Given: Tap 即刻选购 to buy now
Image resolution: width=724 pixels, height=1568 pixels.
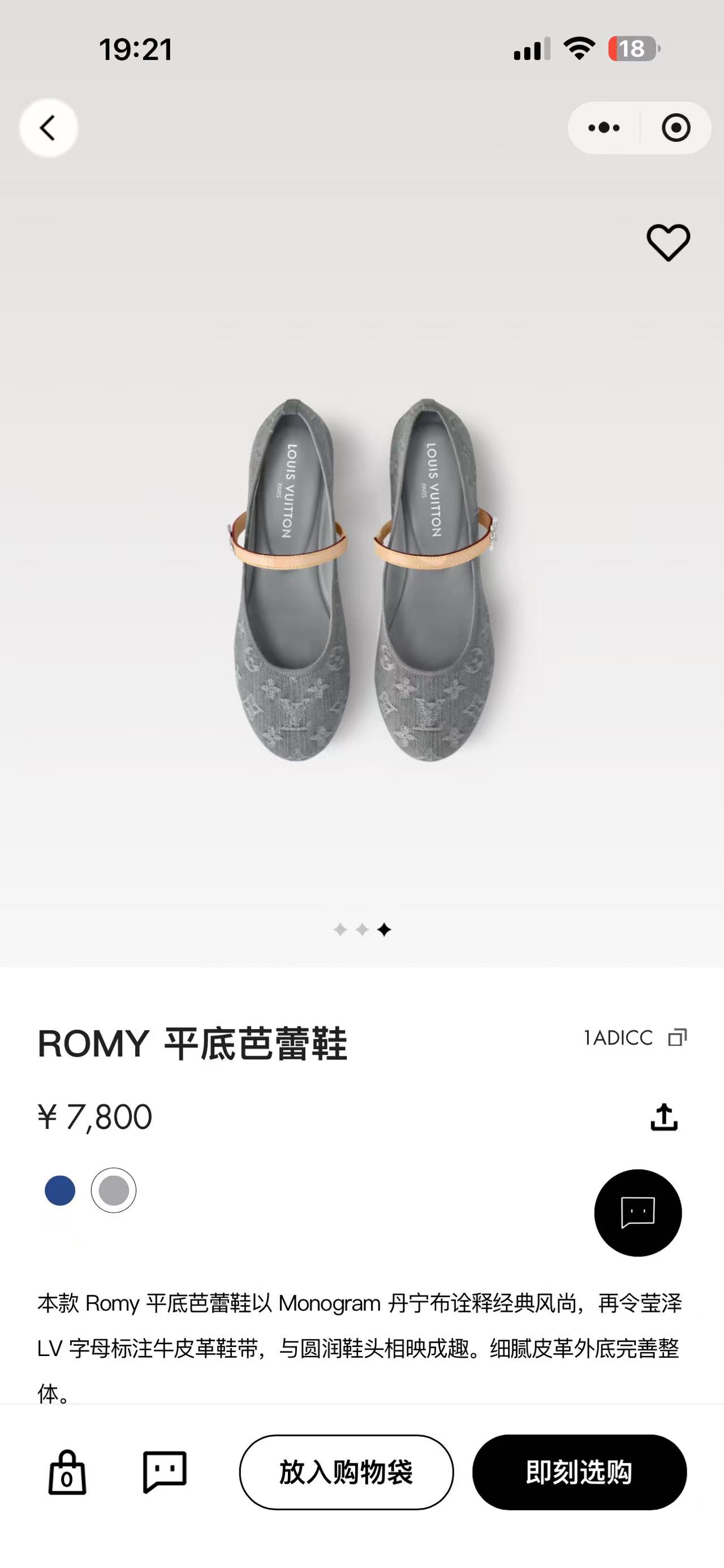Looking at the screenshot, I should (x=579, y=1472).
